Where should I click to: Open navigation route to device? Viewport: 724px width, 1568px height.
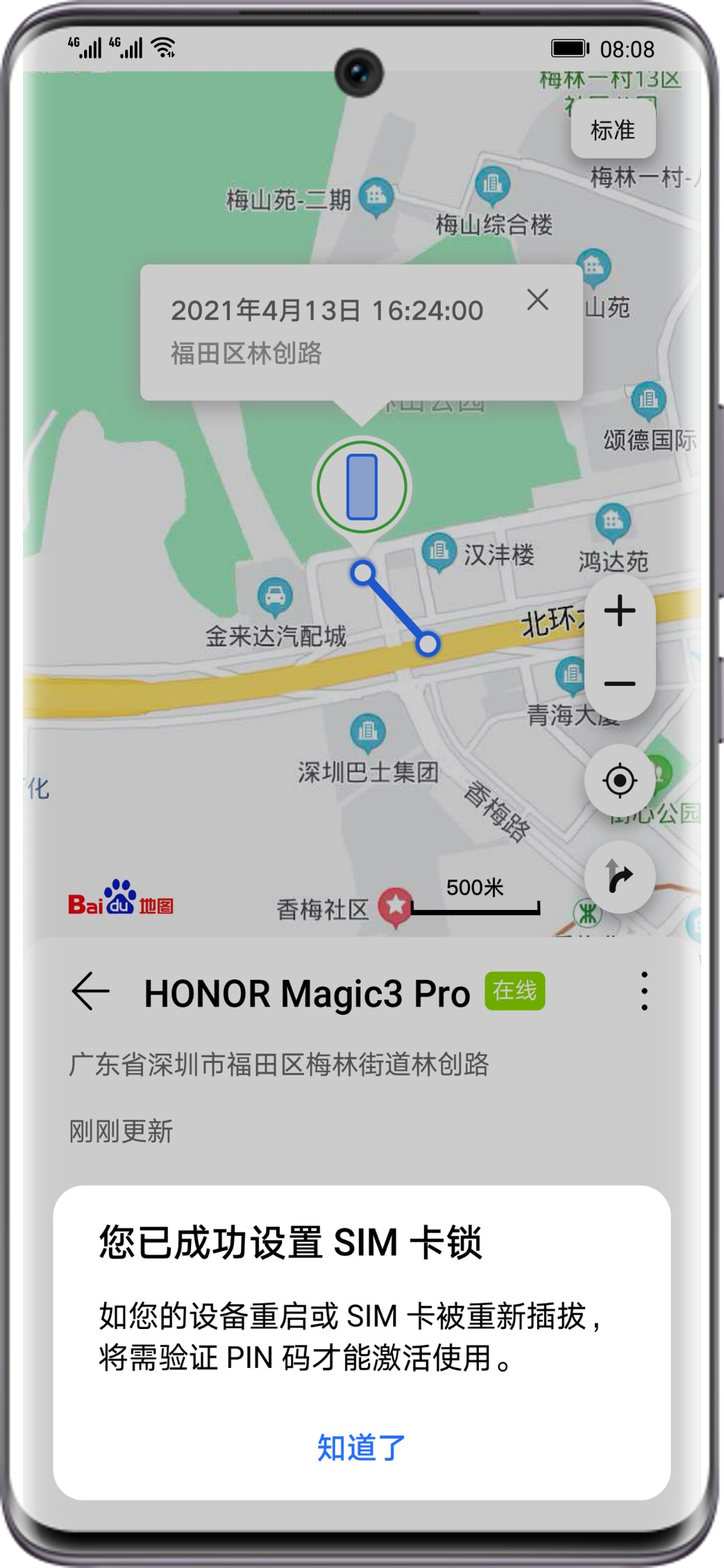tap(620, 878)
